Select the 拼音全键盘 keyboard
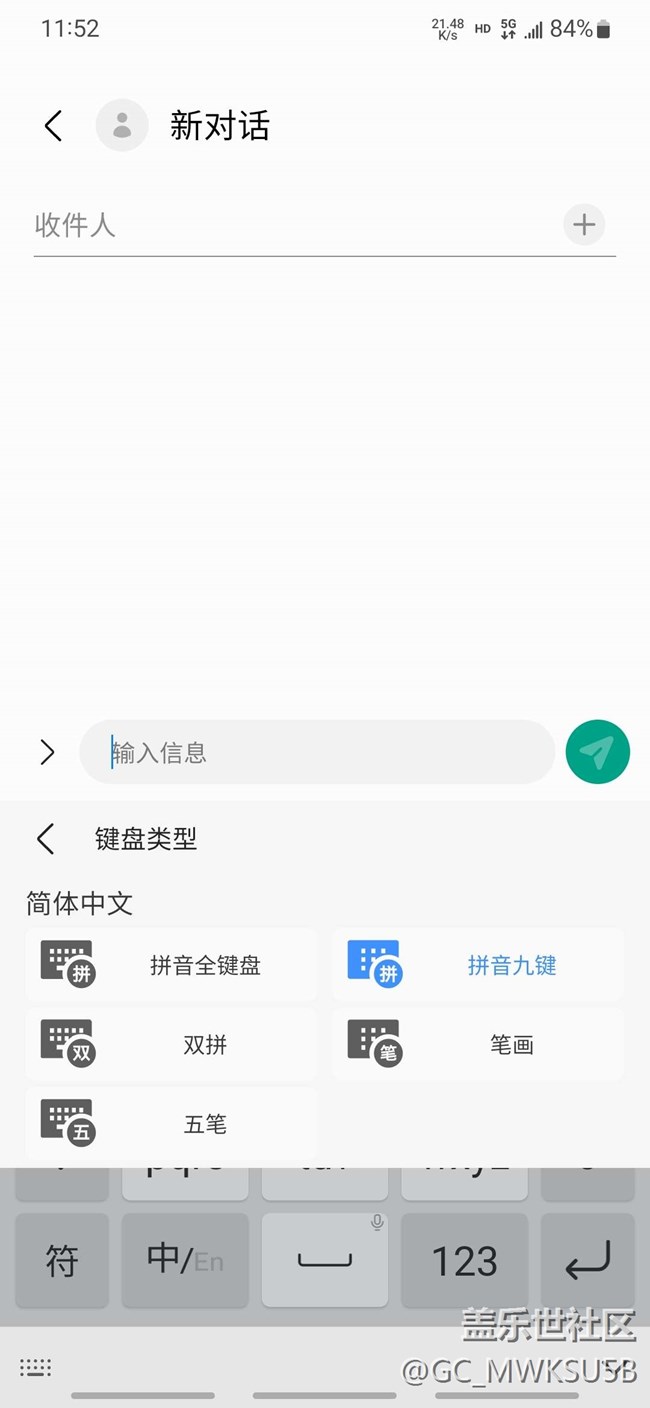 [x=171, y=965]
